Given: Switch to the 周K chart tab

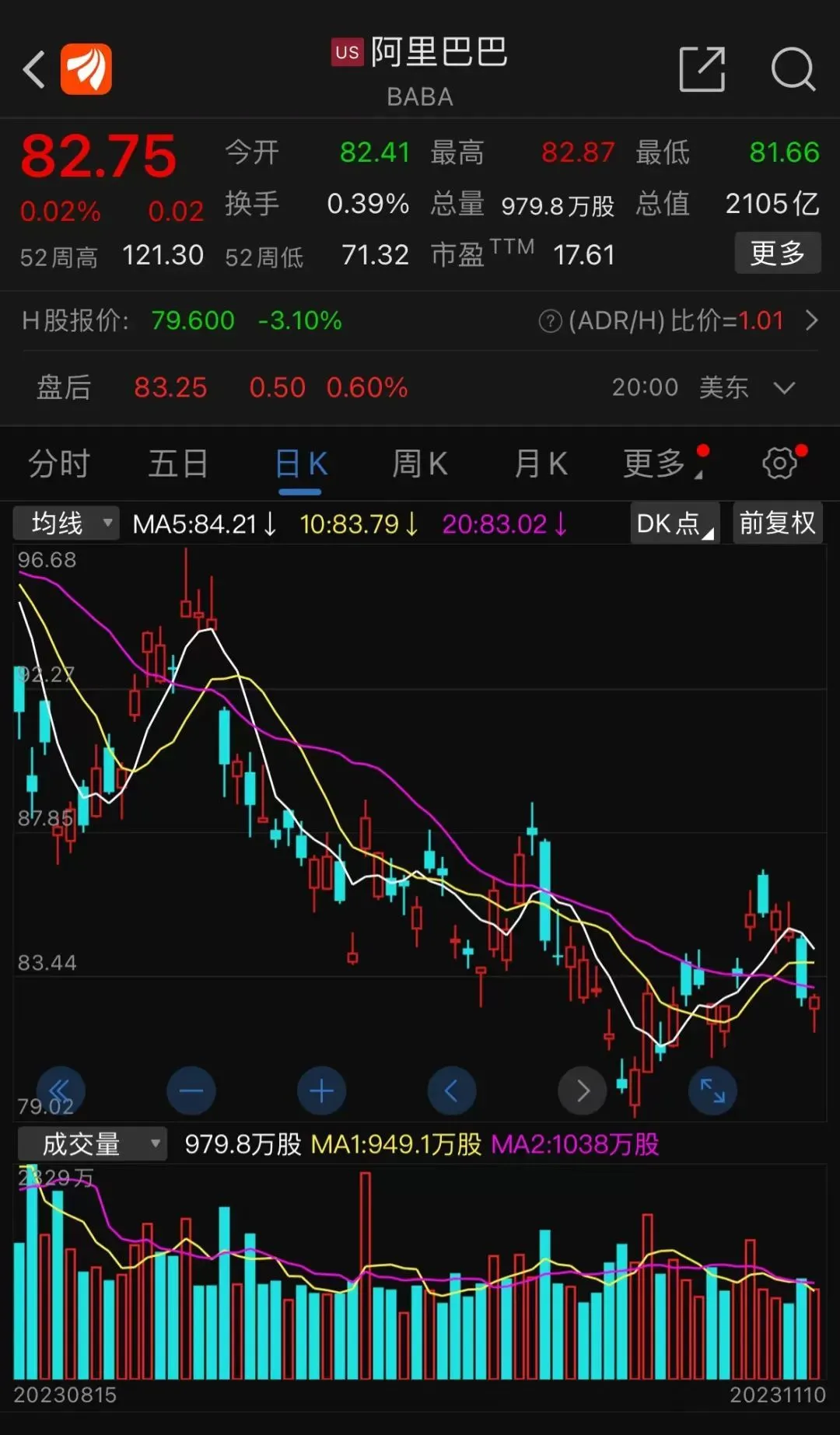Looking at the screenshot, I should (x=420, y=464).
